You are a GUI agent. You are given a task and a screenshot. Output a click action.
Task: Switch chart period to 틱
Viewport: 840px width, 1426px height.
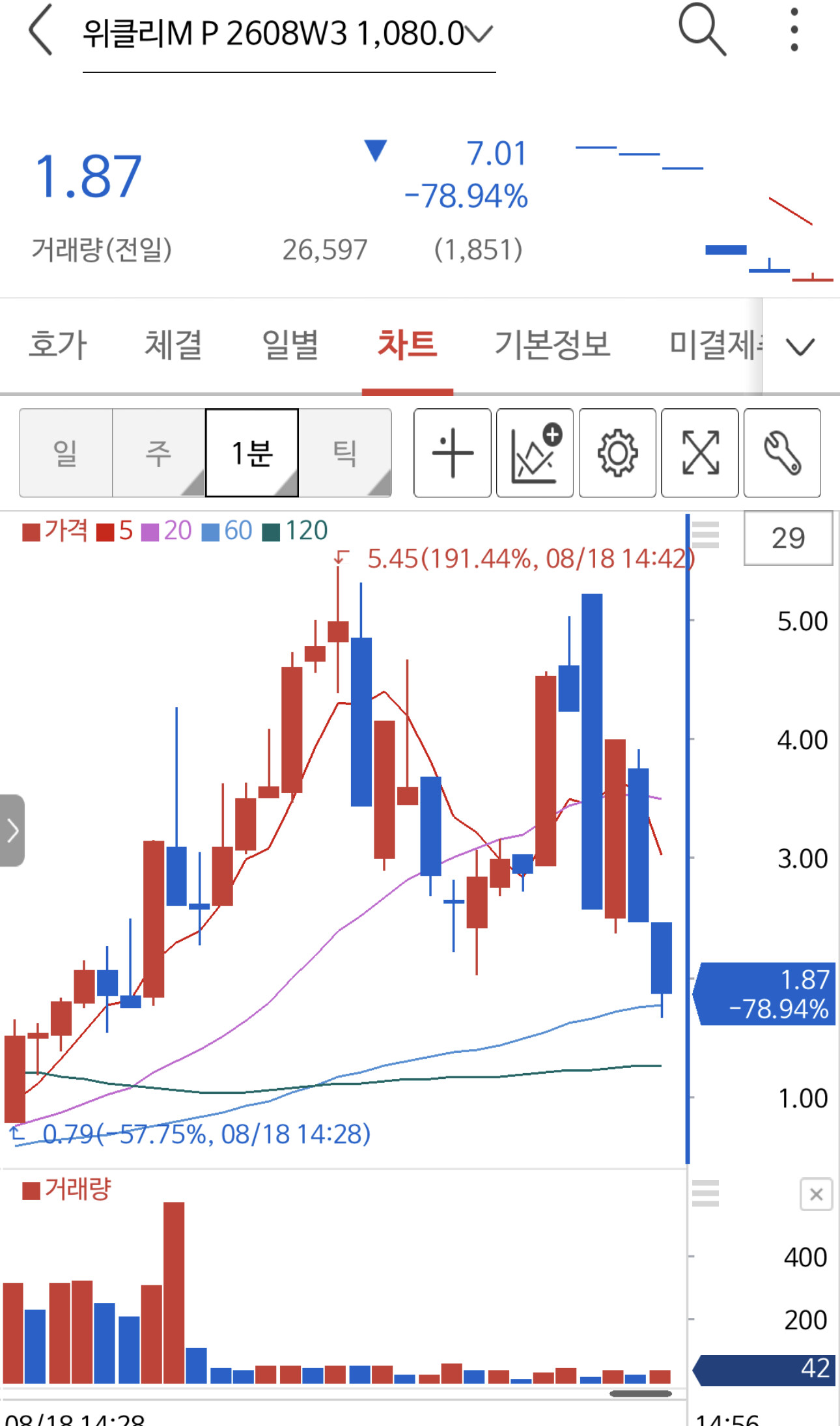point(345,453)
